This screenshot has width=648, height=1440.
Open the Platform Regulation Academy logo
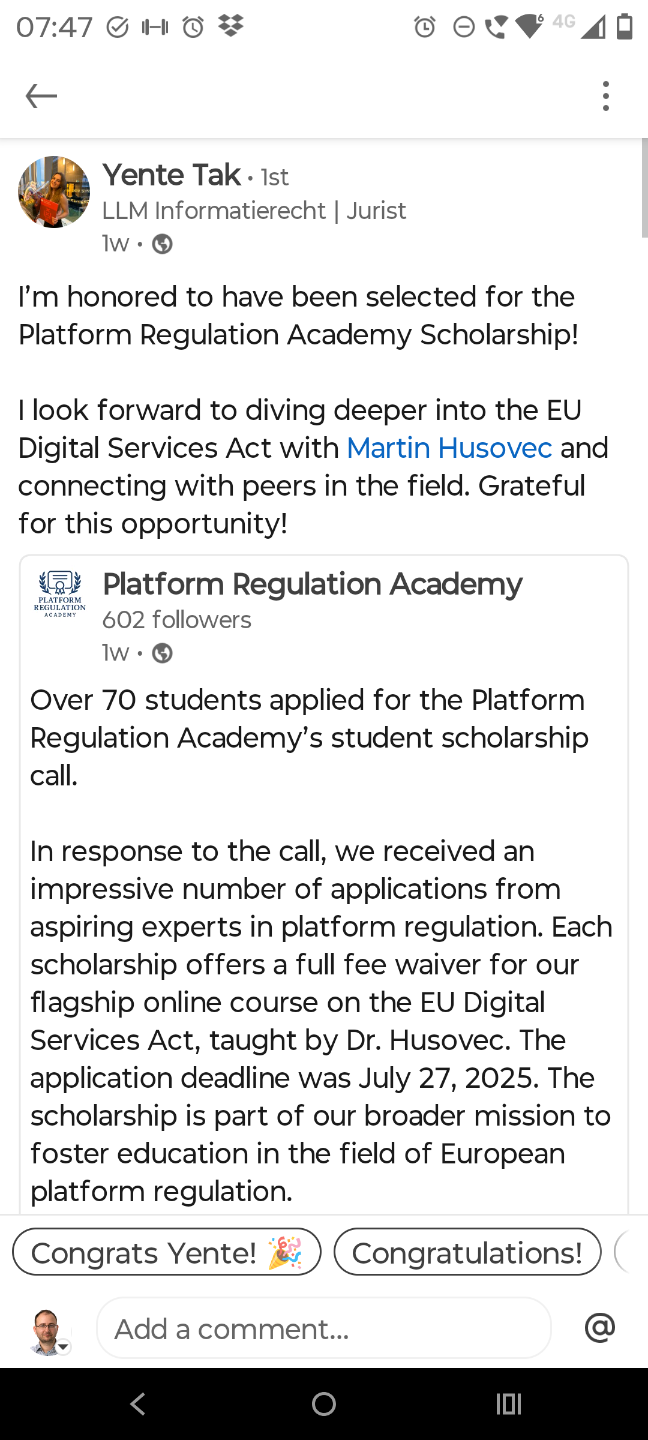60,595
